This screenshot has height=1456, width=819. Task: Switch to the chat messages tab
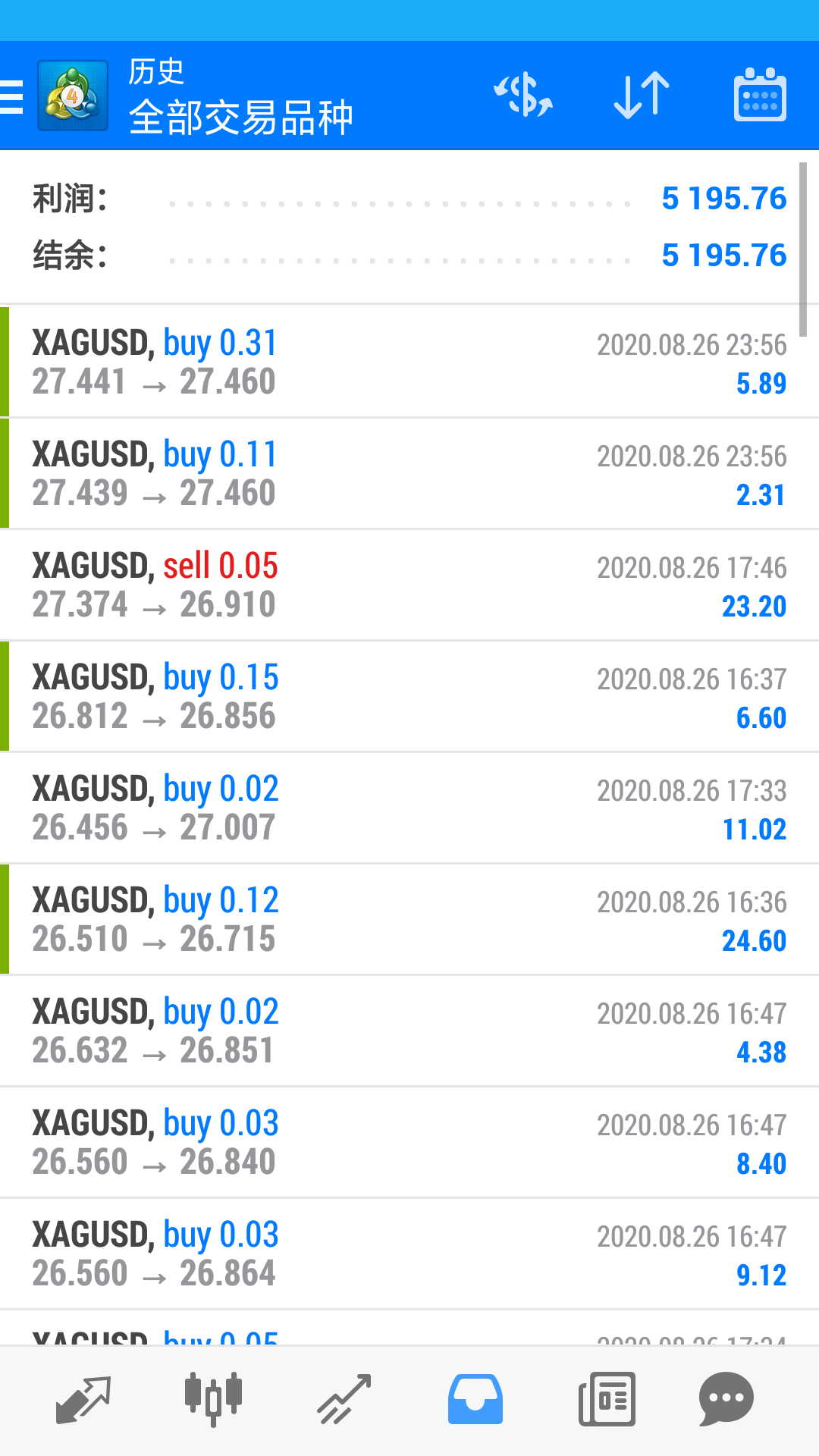(x=726, y=1400)
